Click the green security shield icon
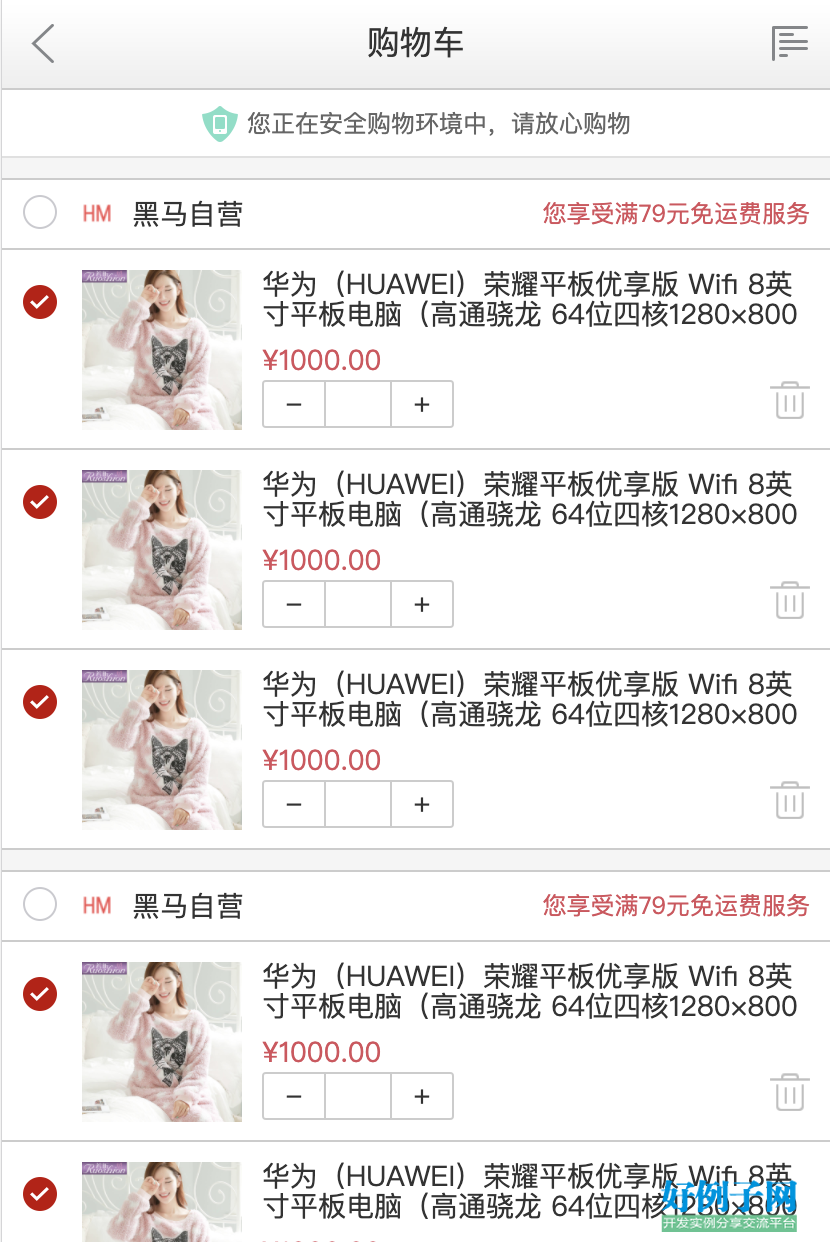Image resolution: width=830 pixels, height=1242 pixels. point(219,123)
